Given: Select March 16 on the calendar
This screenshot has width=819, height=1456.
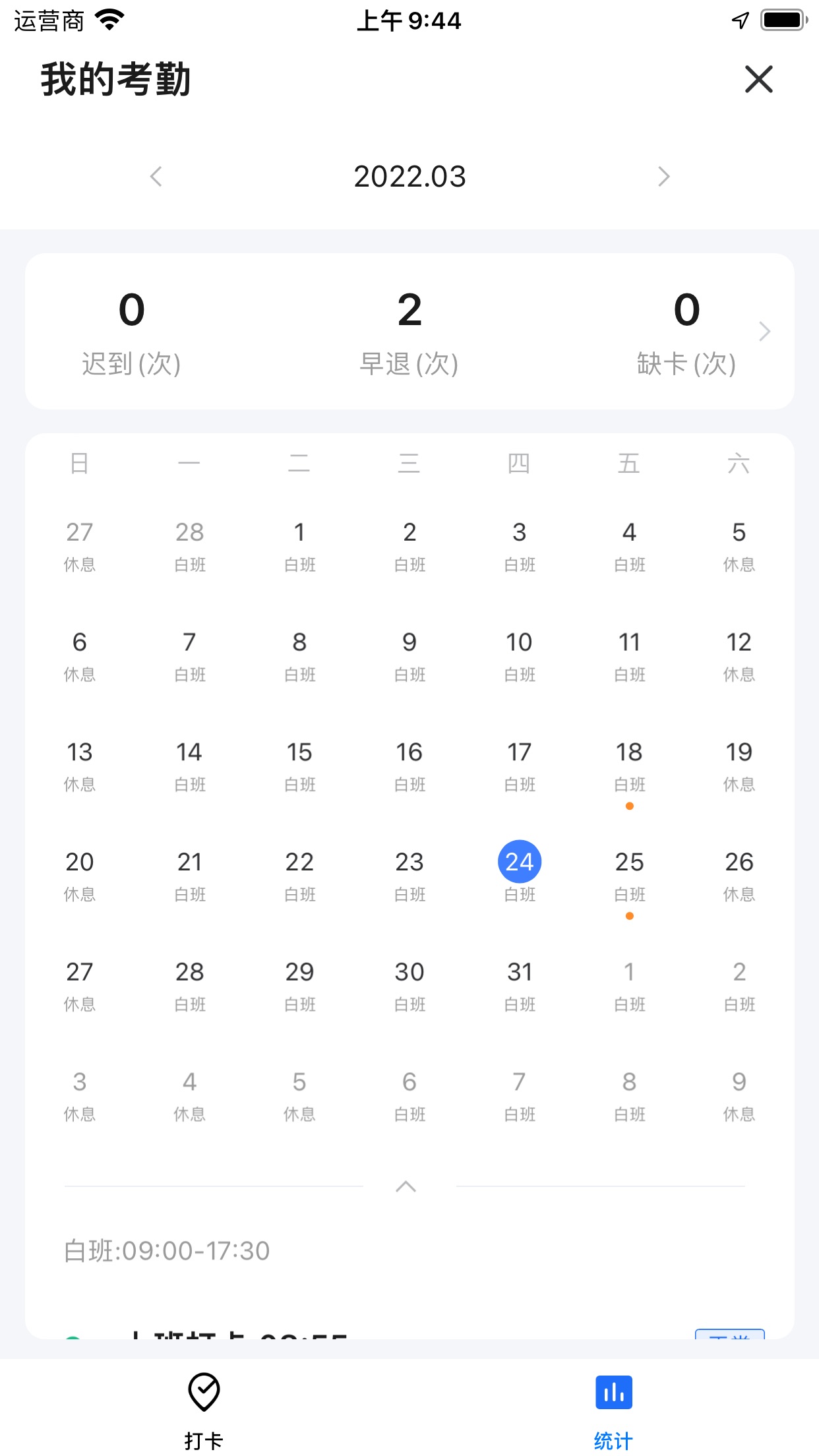Looking at the screenshot, I should point(409,765).
